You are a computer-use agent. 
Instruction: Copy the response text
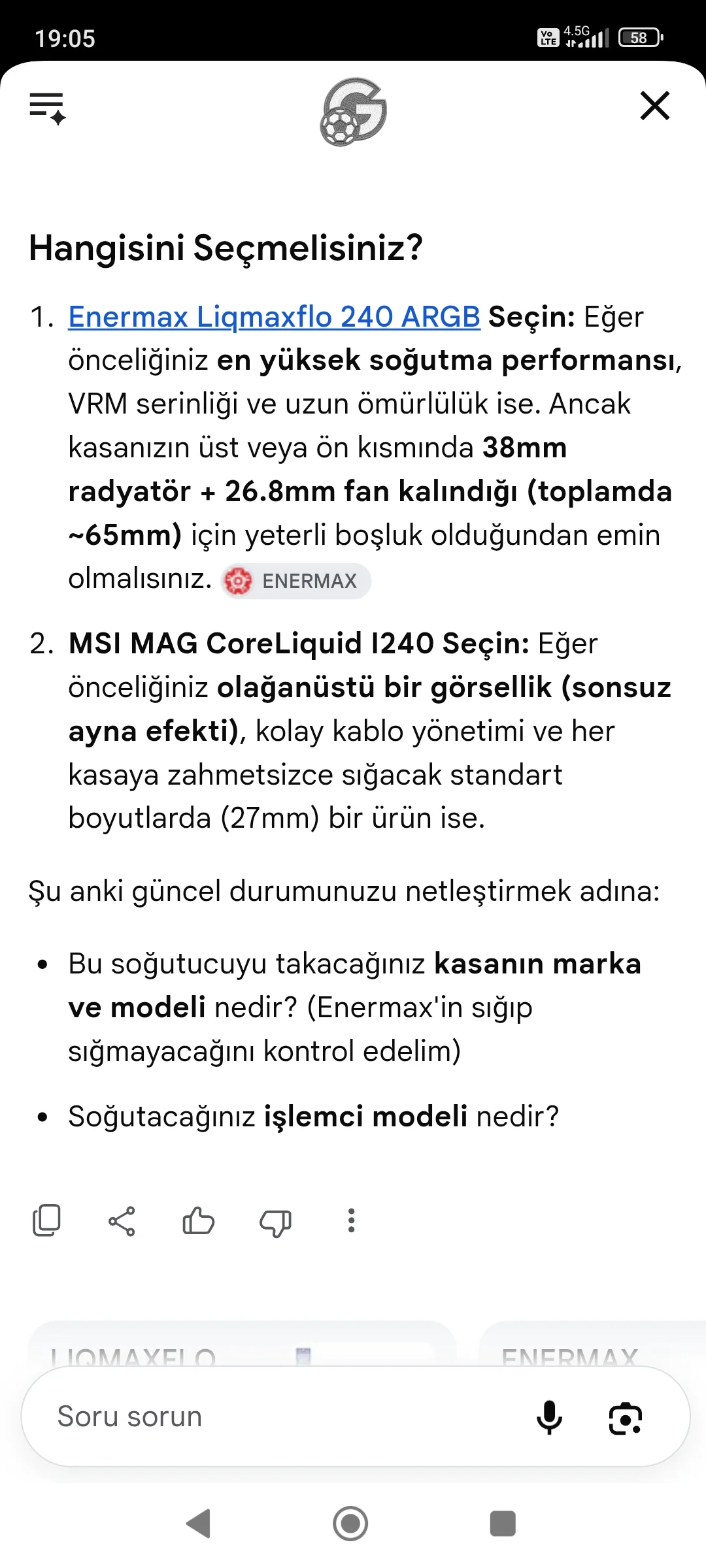coord(46,1220)
